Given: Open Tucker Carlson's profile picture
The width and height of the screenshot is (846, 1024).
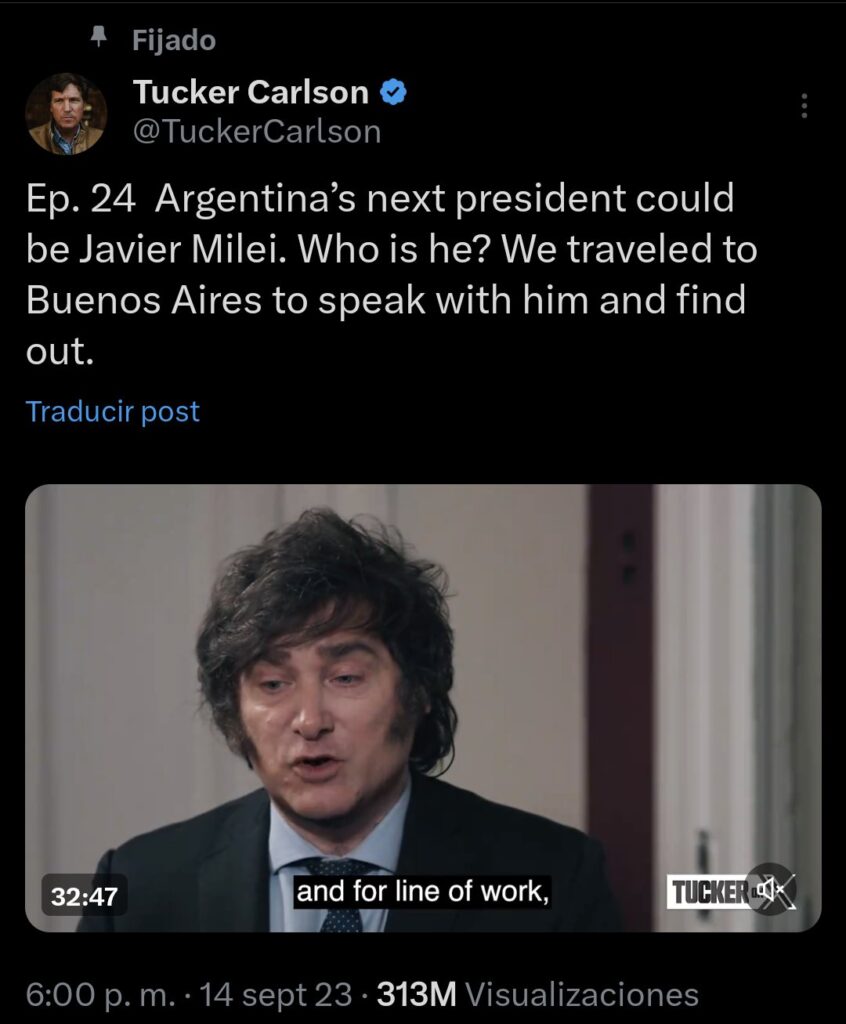Looking at the screenshot, I should pos(66,113).
